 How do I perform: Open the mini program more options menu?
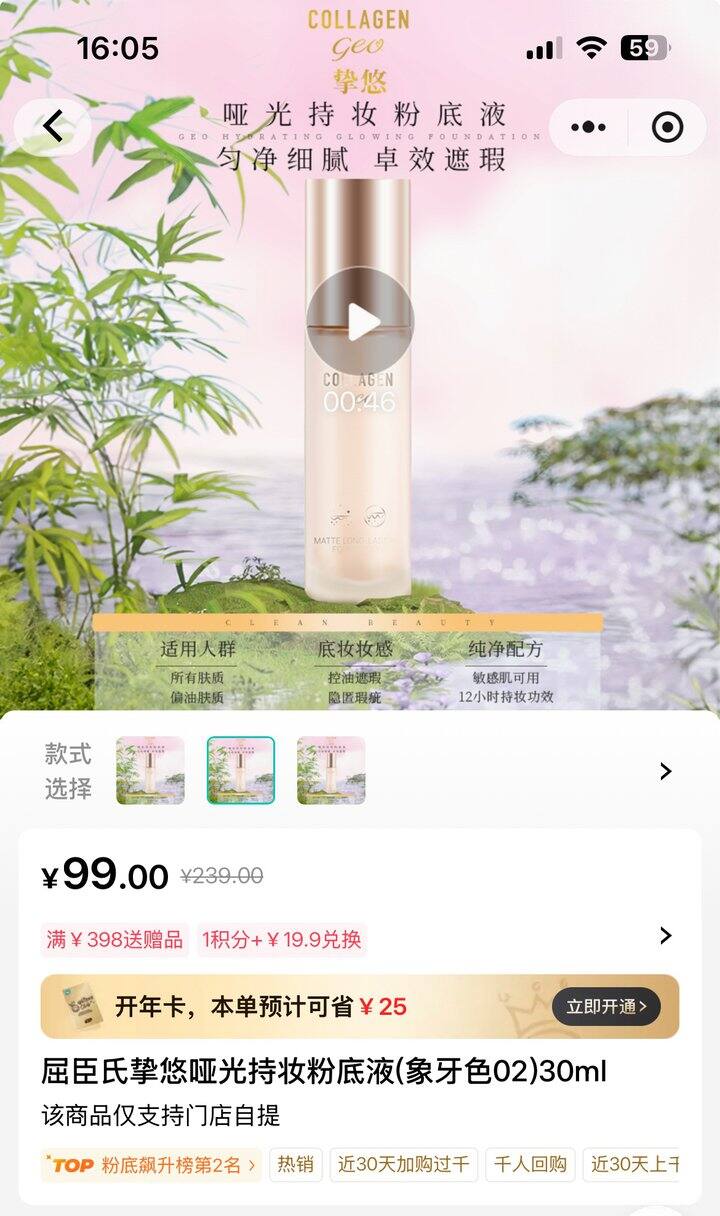click(x=588, y=127)
